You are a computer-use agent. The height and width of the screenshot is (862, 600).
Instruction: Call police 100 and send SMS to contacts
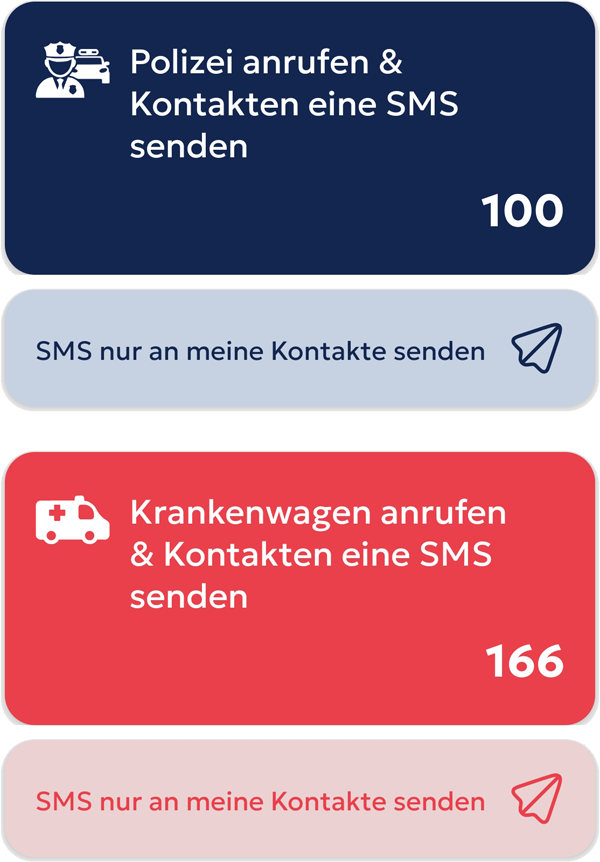300,138
